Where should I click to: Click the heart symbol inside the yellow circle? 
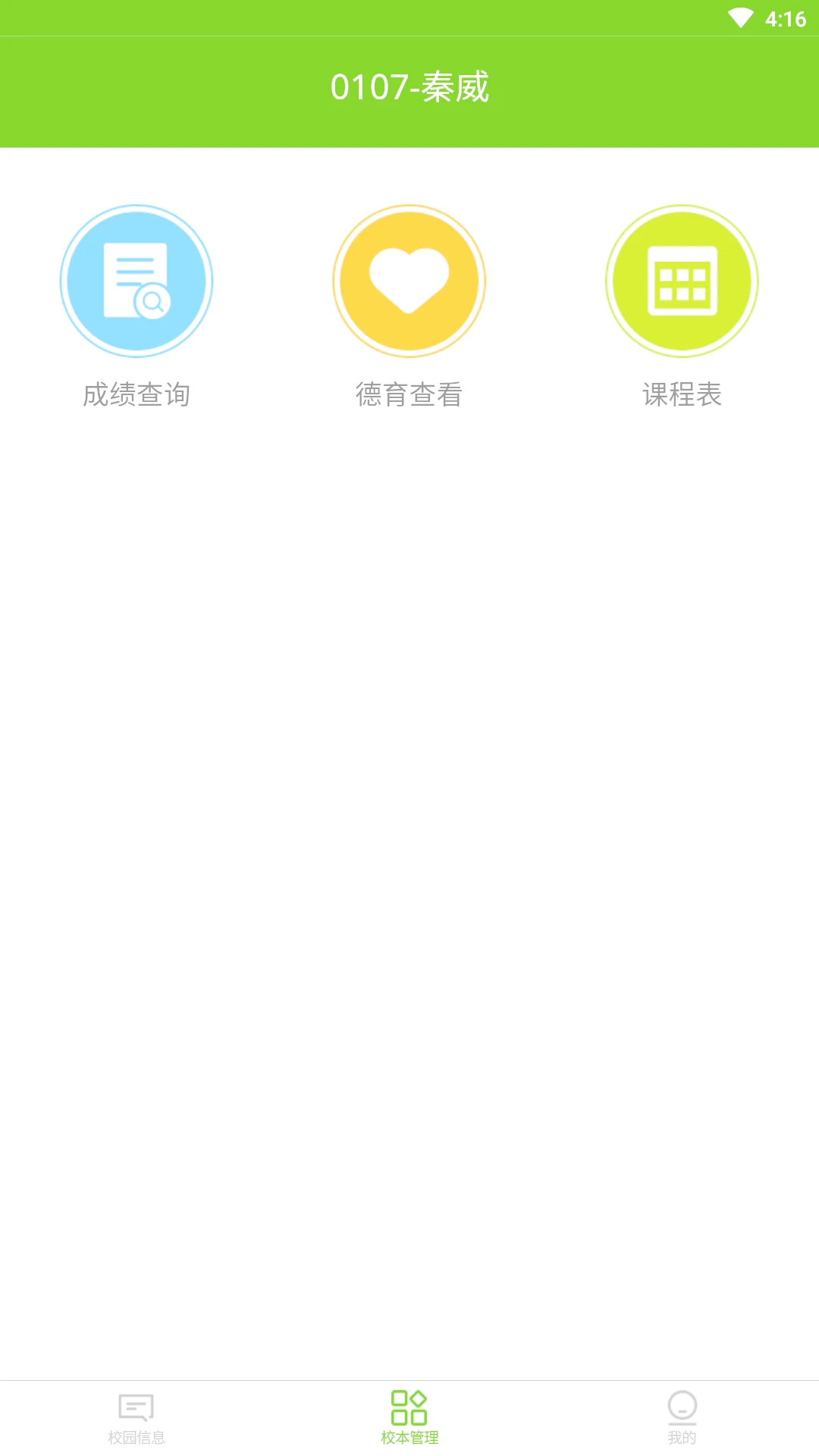[409, 281]
